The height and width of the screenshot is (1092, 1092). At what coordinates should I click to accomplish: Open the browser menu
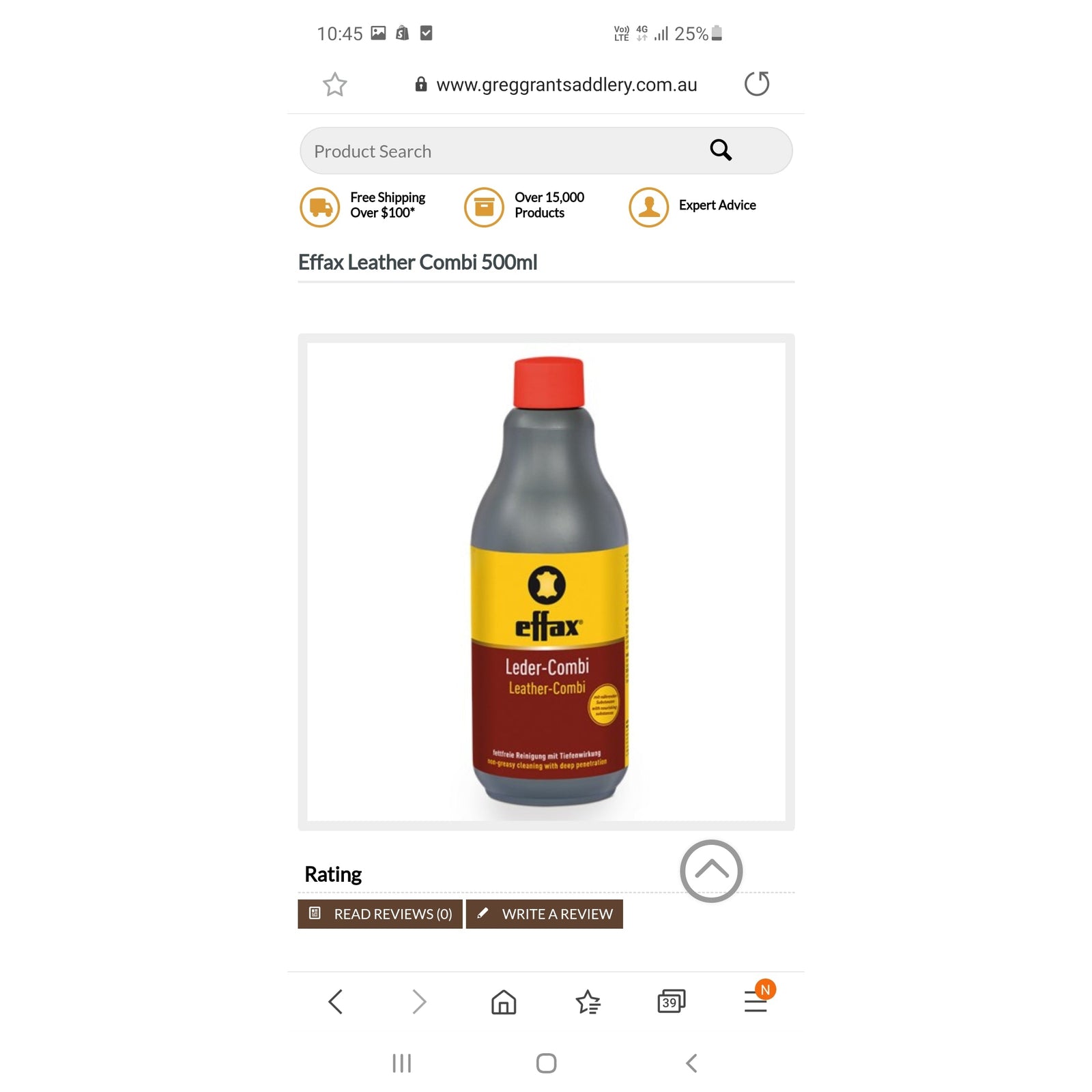pyautogui.click(x=756, y=1002)
